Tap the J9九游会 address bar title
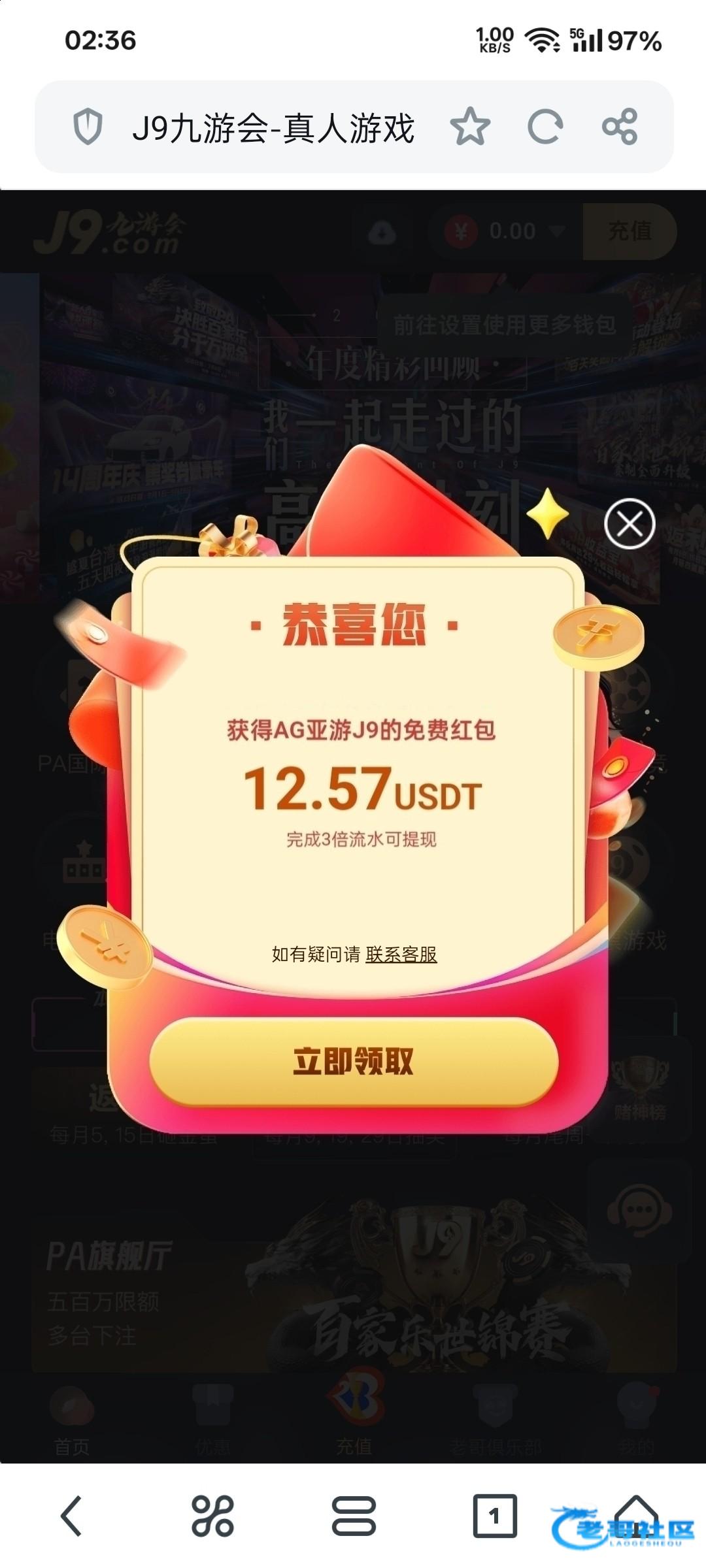Viewport: 706px width, 1568px height. [x=273, y=128]
